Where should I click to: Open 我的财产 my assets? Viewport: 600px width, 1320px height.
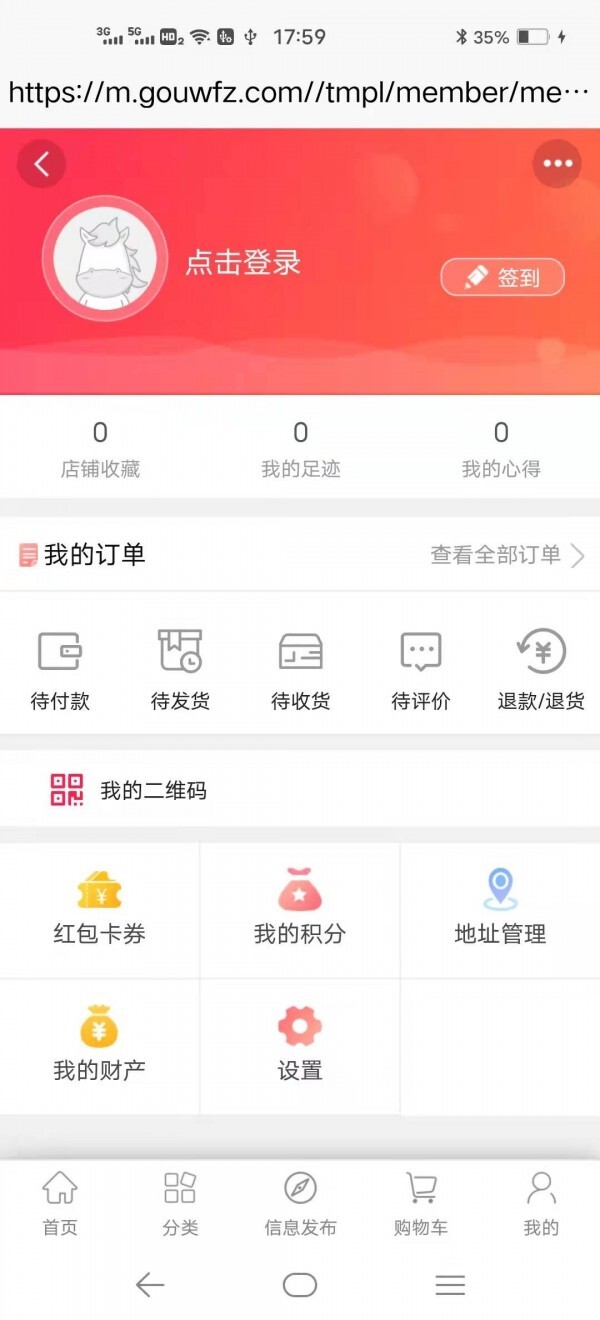coord(99,1045)
